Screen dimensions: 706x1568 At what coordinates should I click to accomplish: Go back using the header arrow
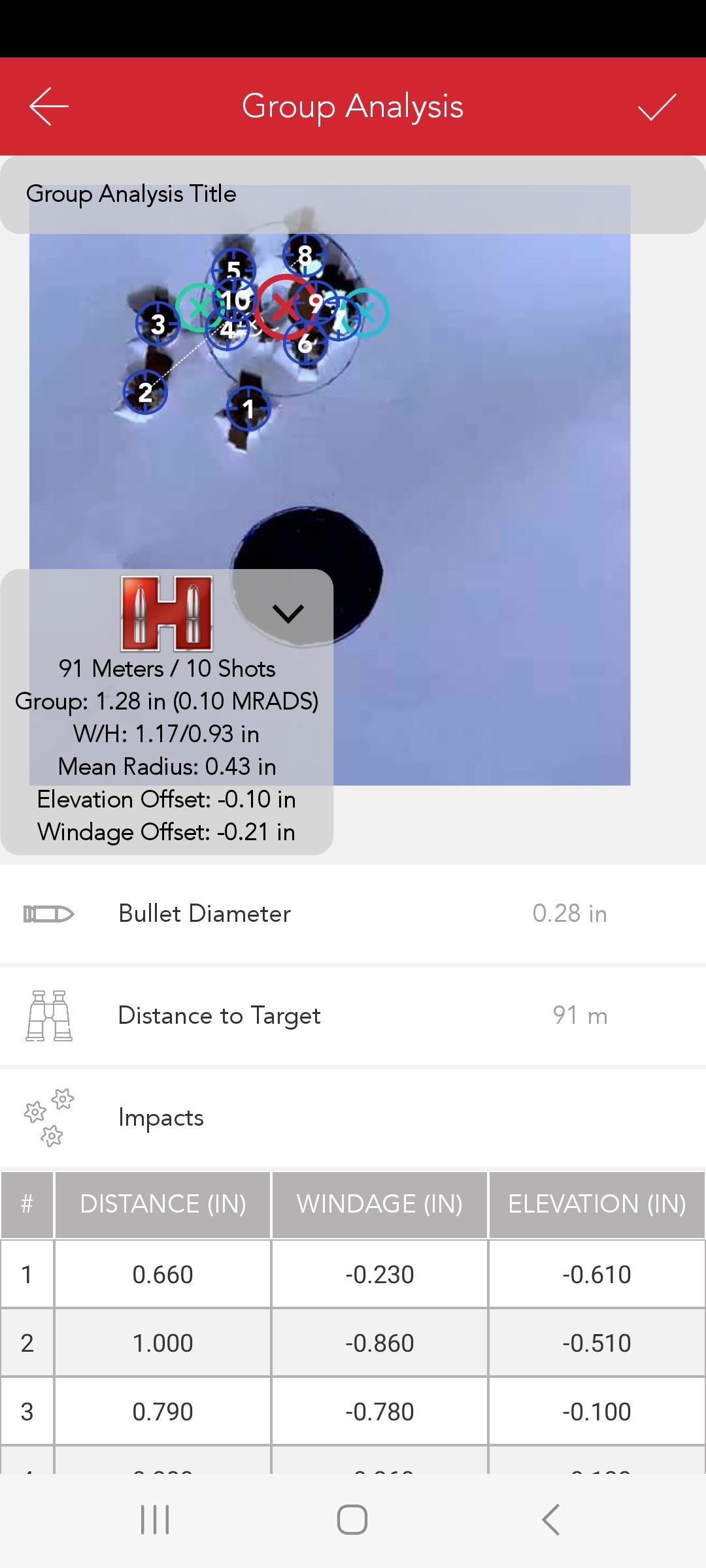click(x=49, y=106)
